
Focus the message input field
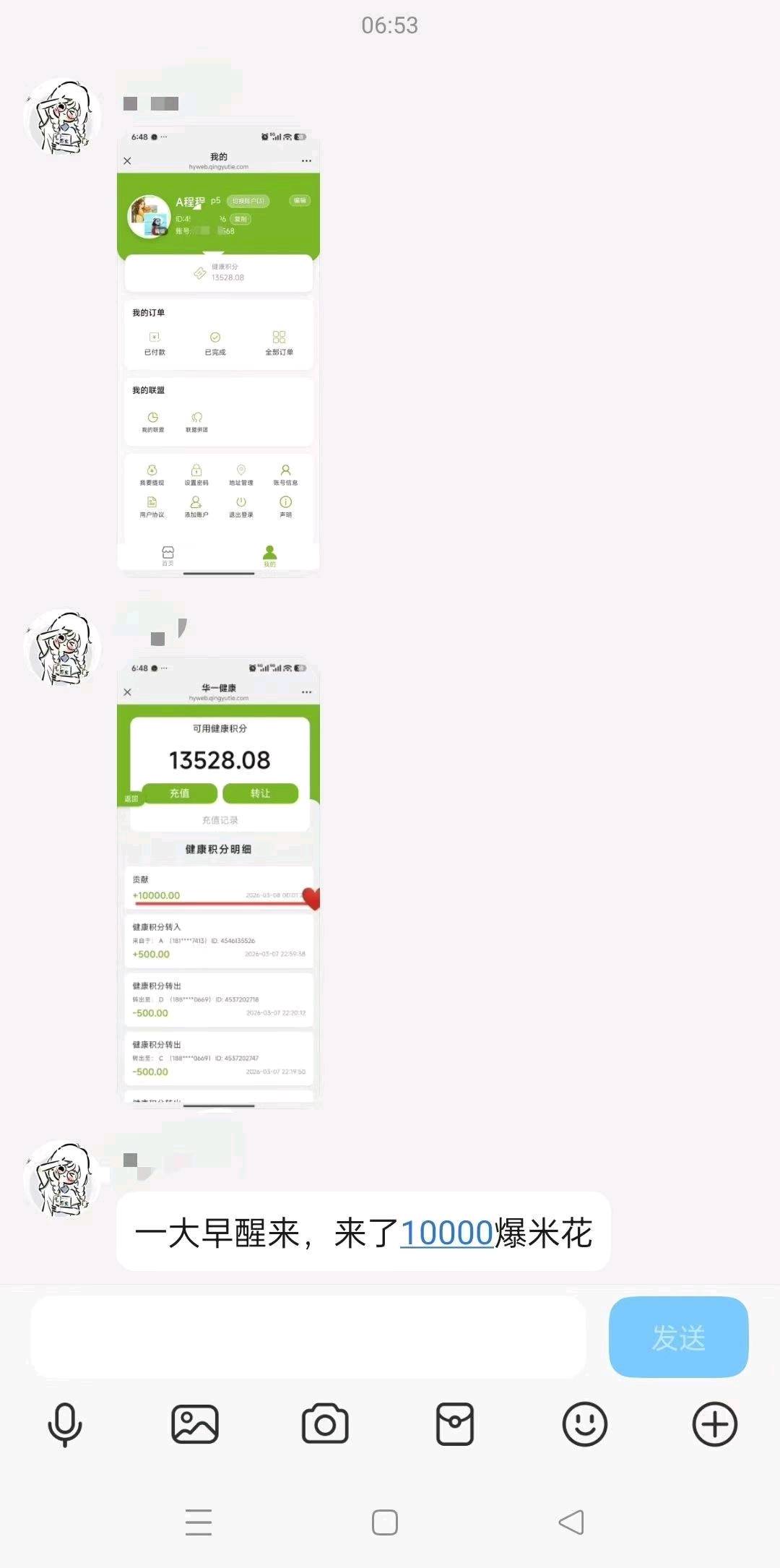coord(308,1337)
